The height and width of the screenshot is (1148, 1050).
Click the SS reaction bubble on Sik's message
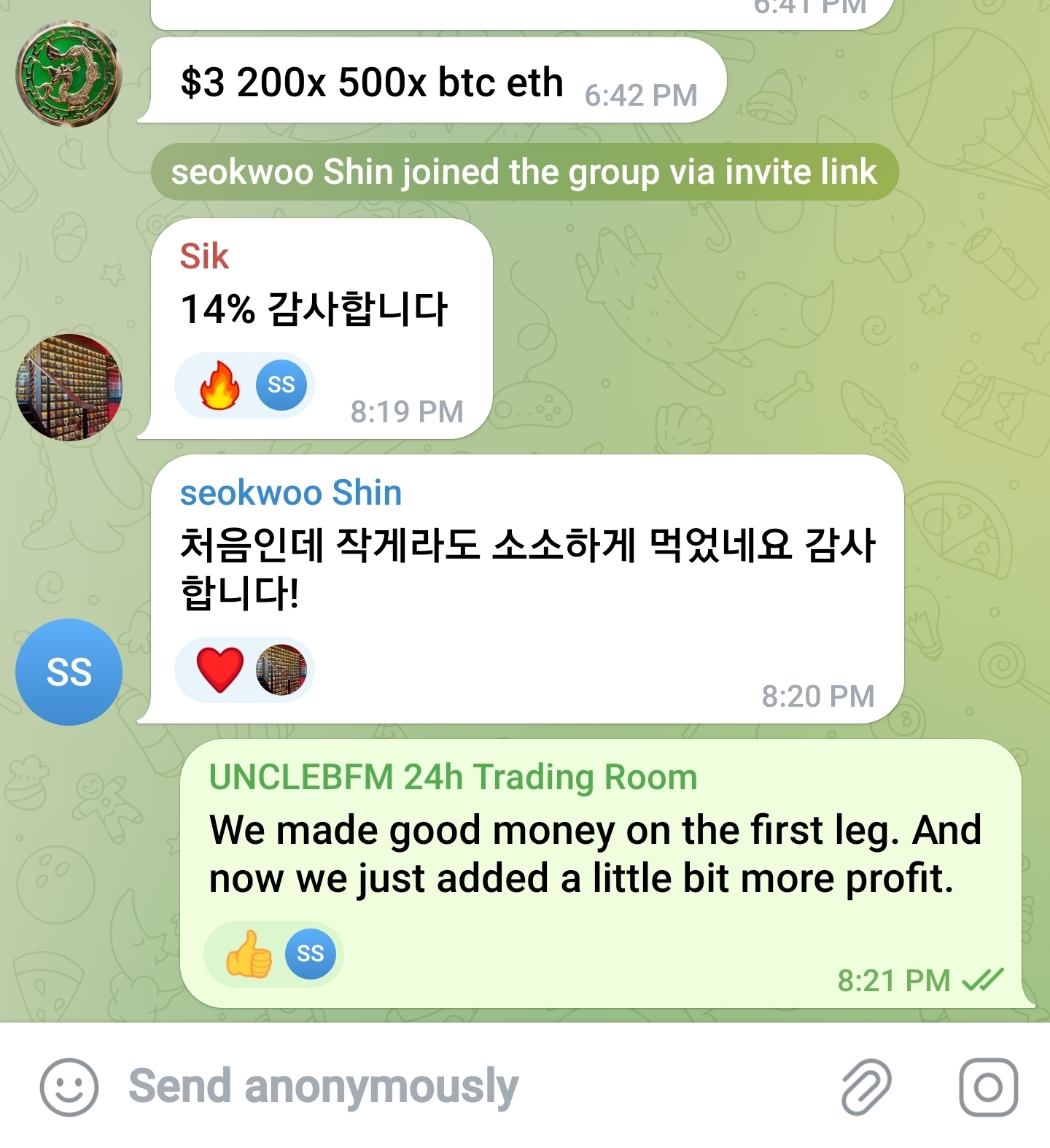pyautogui.click(x=281, y=385)
